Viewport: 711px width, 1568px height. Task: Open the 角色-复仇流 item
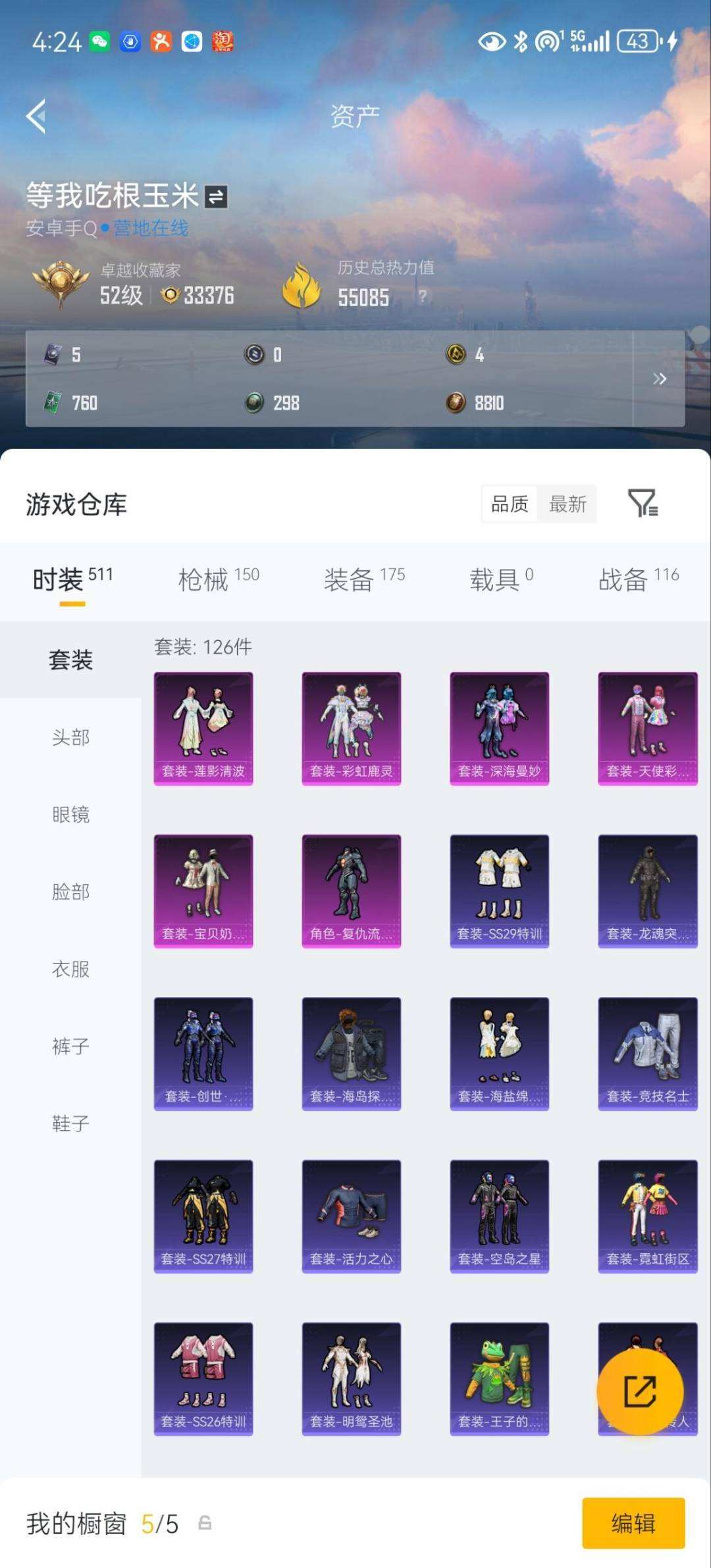tap(352, 891)
